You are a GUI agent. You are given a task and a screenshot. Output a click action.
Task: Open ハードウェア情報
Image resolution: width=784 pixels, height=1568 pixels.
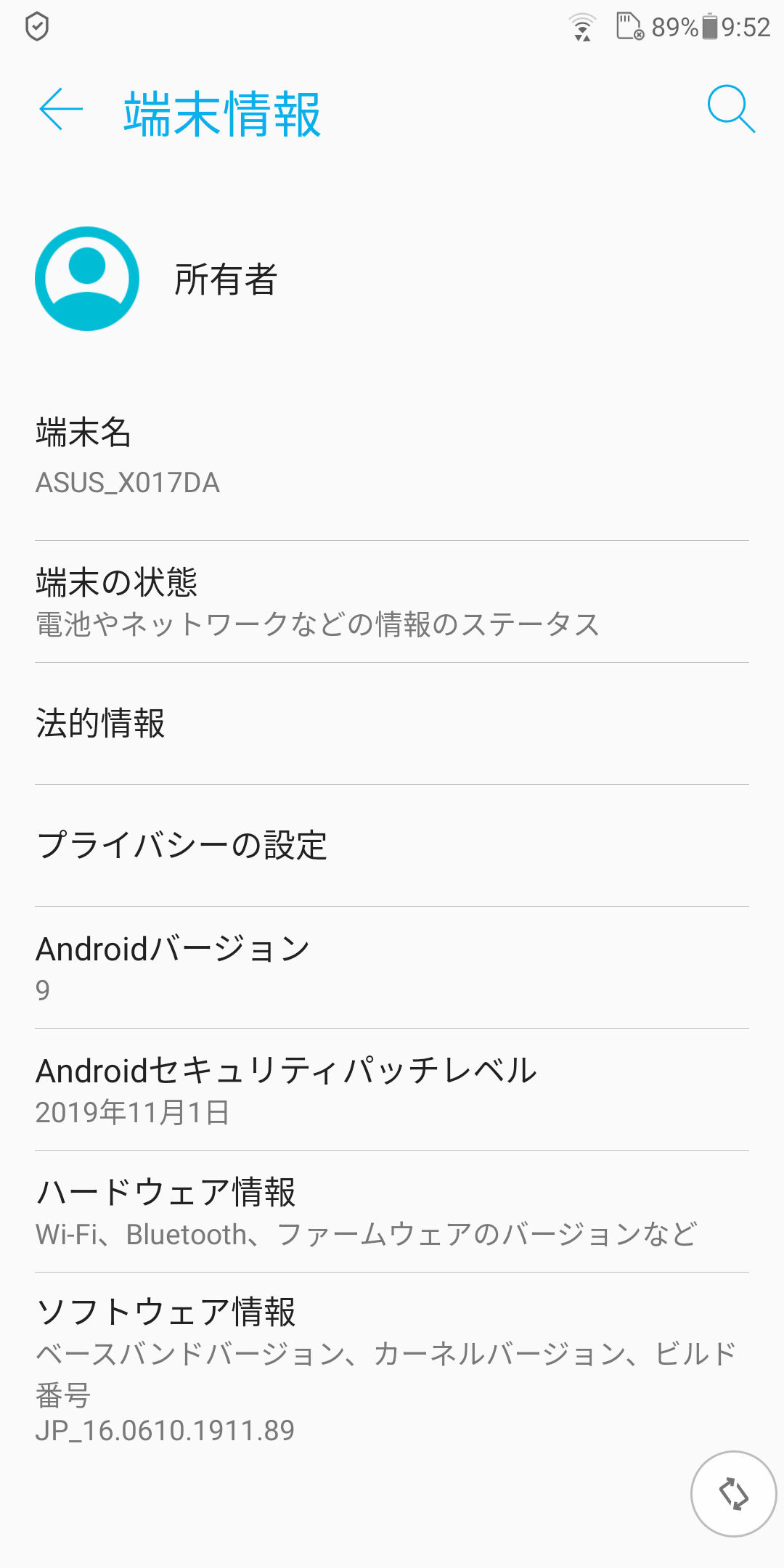coord(392,1212)
